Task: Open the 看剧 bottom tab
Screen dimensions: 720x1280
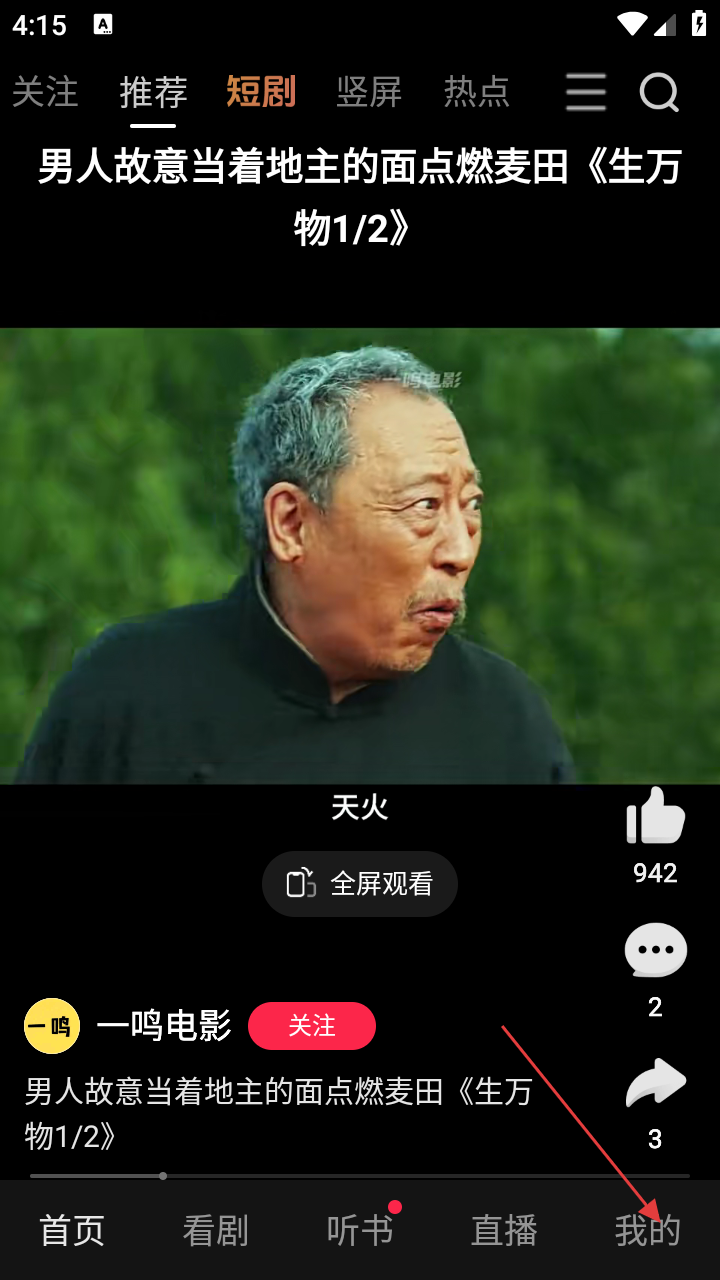Action: [x=215, y=1231]
